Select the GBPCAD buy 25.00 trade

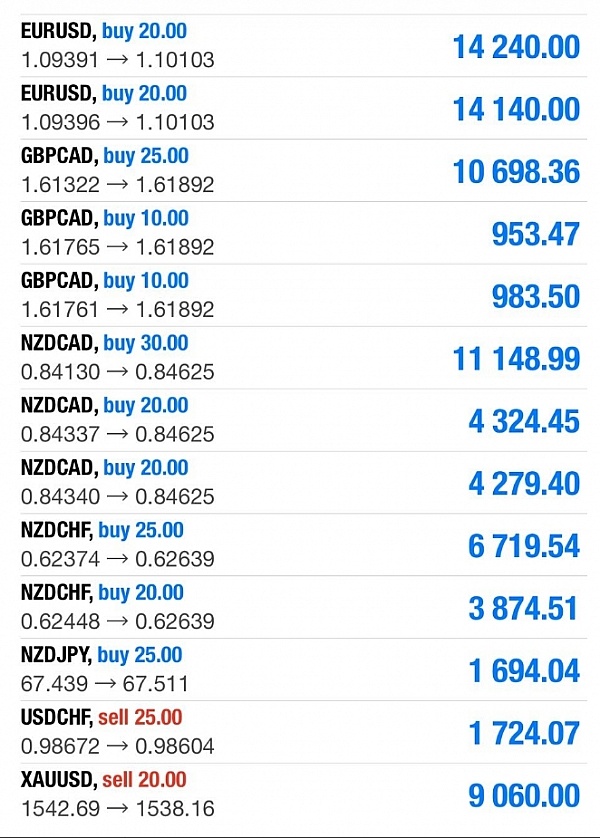[x=300, y=171]
